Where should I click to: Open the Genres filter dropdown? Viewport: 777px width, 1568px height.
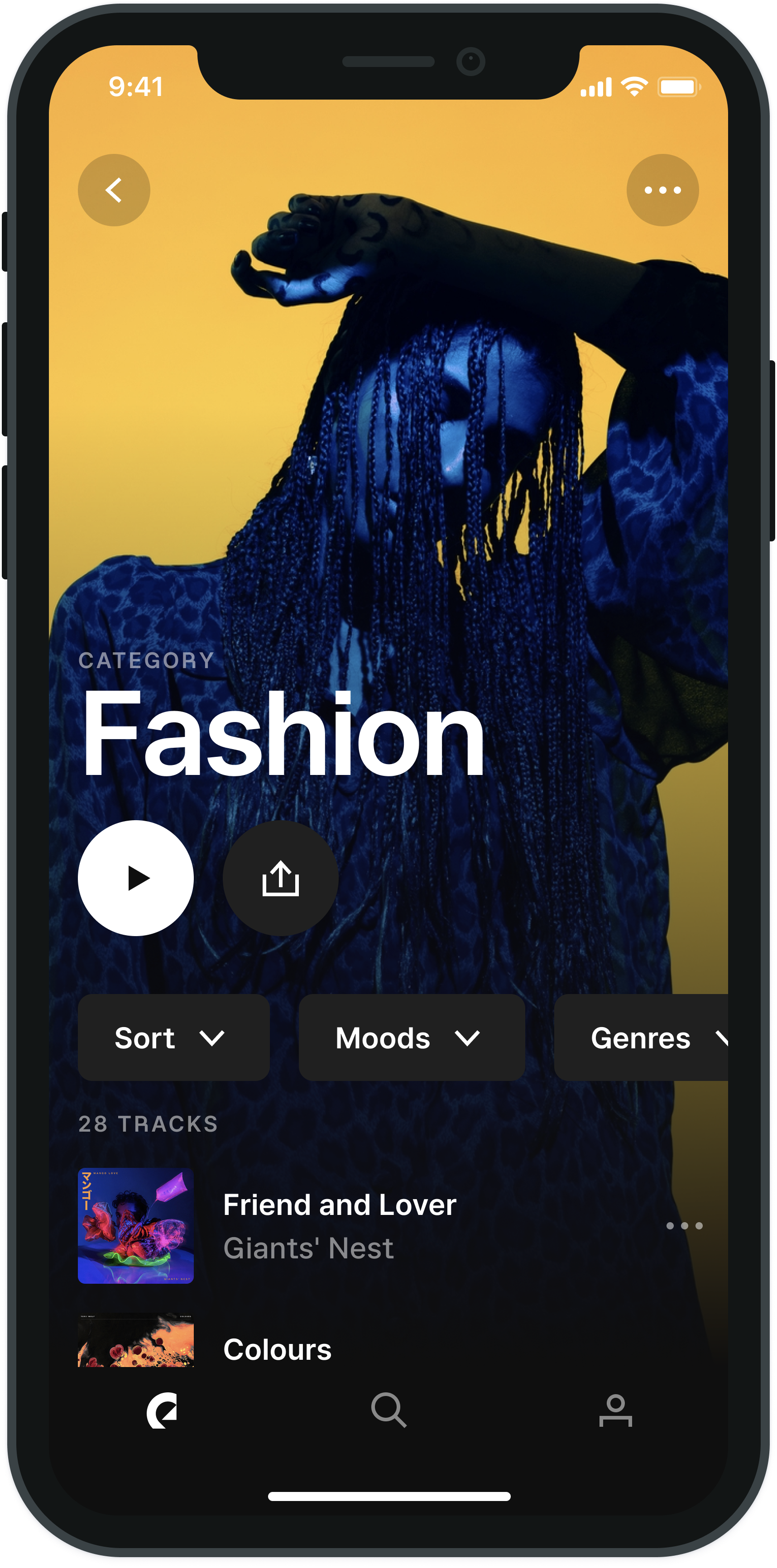pyautogui.click(x=646, y=1038)
